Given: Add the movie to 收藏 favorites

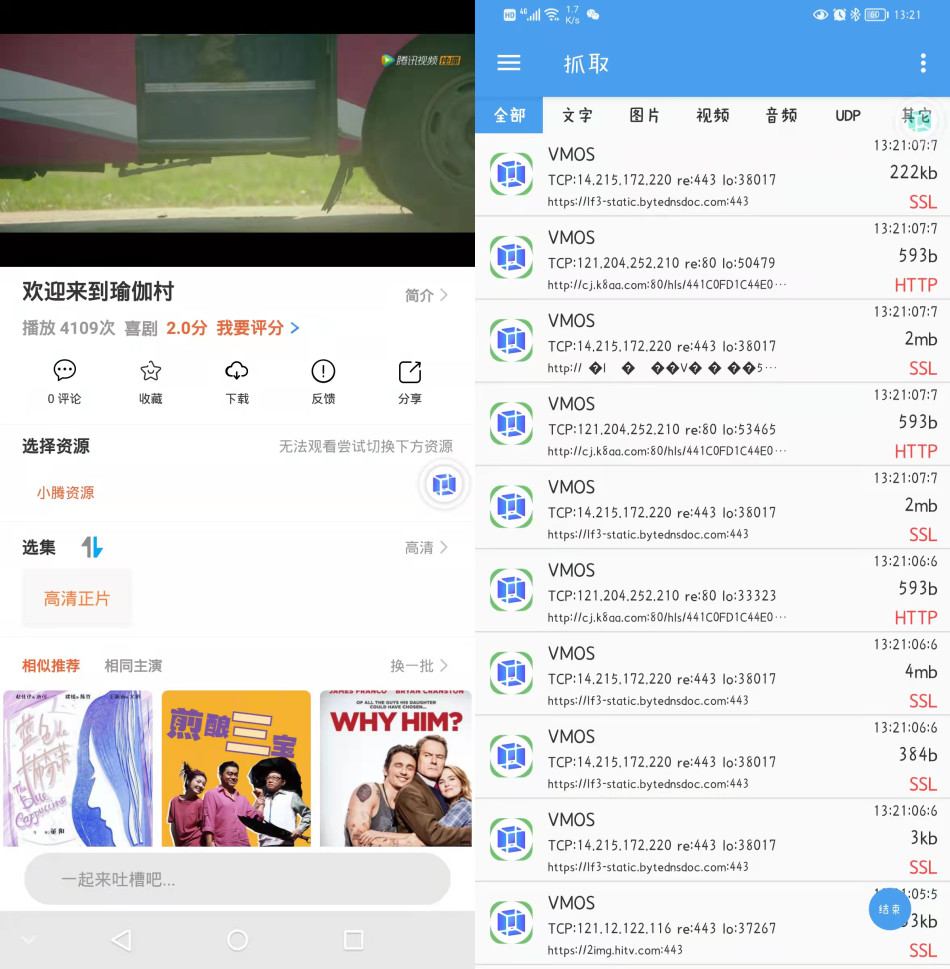Looking at the screenshot, I should click(x=151, y=382).
